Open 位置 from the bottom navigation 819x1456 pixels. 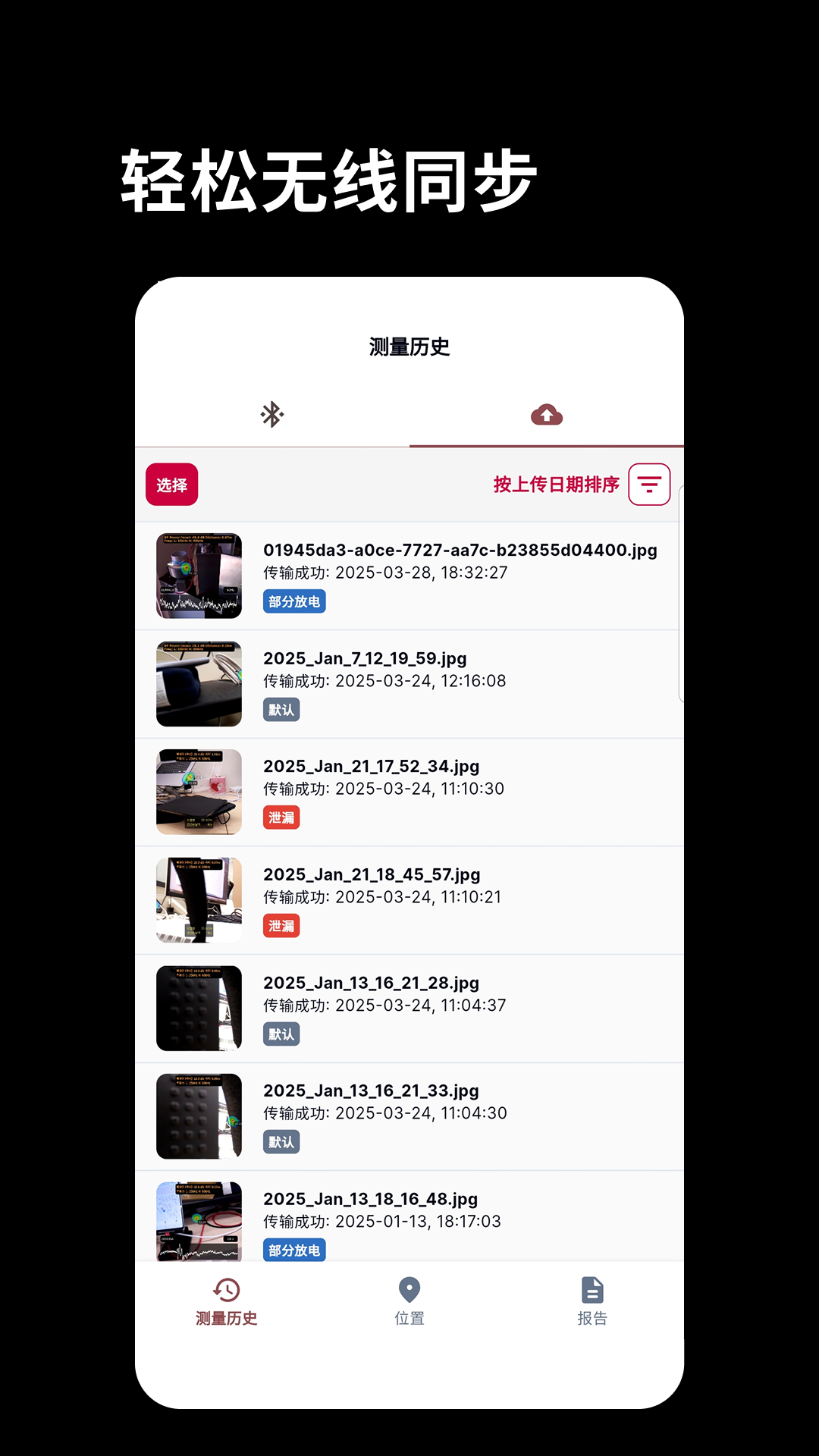409,1301
